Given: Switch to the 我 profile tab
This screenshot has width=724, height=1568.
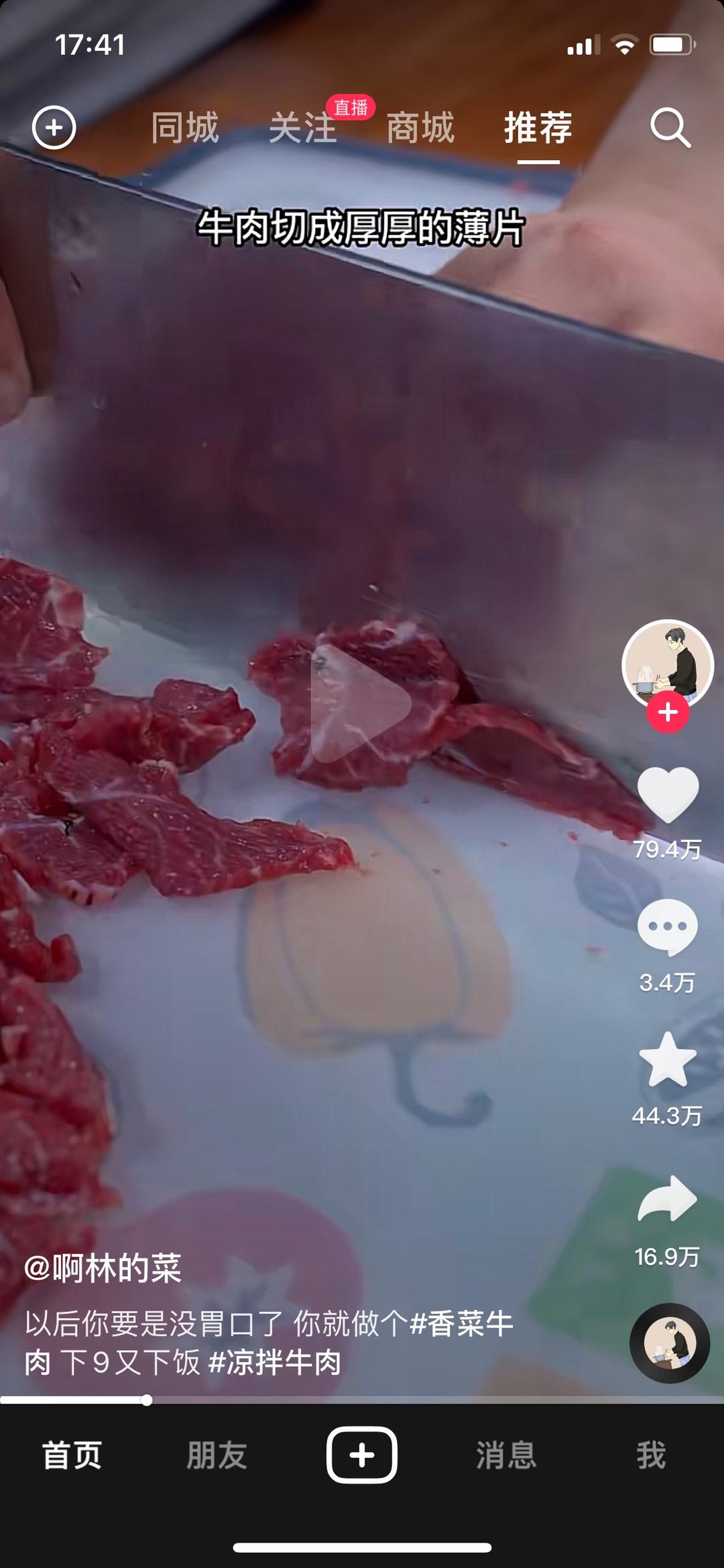Looking at the screenshot, I should (650, 1455).
